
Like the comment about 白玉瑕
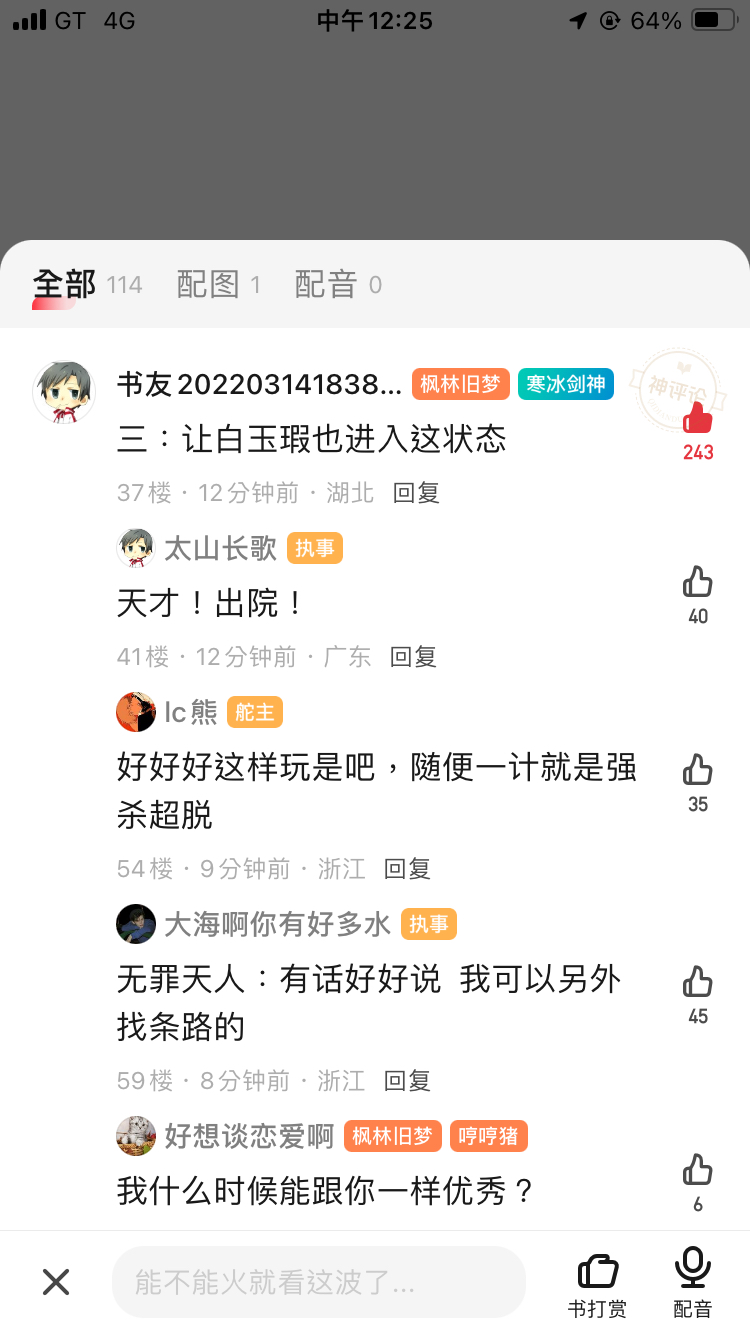point(697,419)
